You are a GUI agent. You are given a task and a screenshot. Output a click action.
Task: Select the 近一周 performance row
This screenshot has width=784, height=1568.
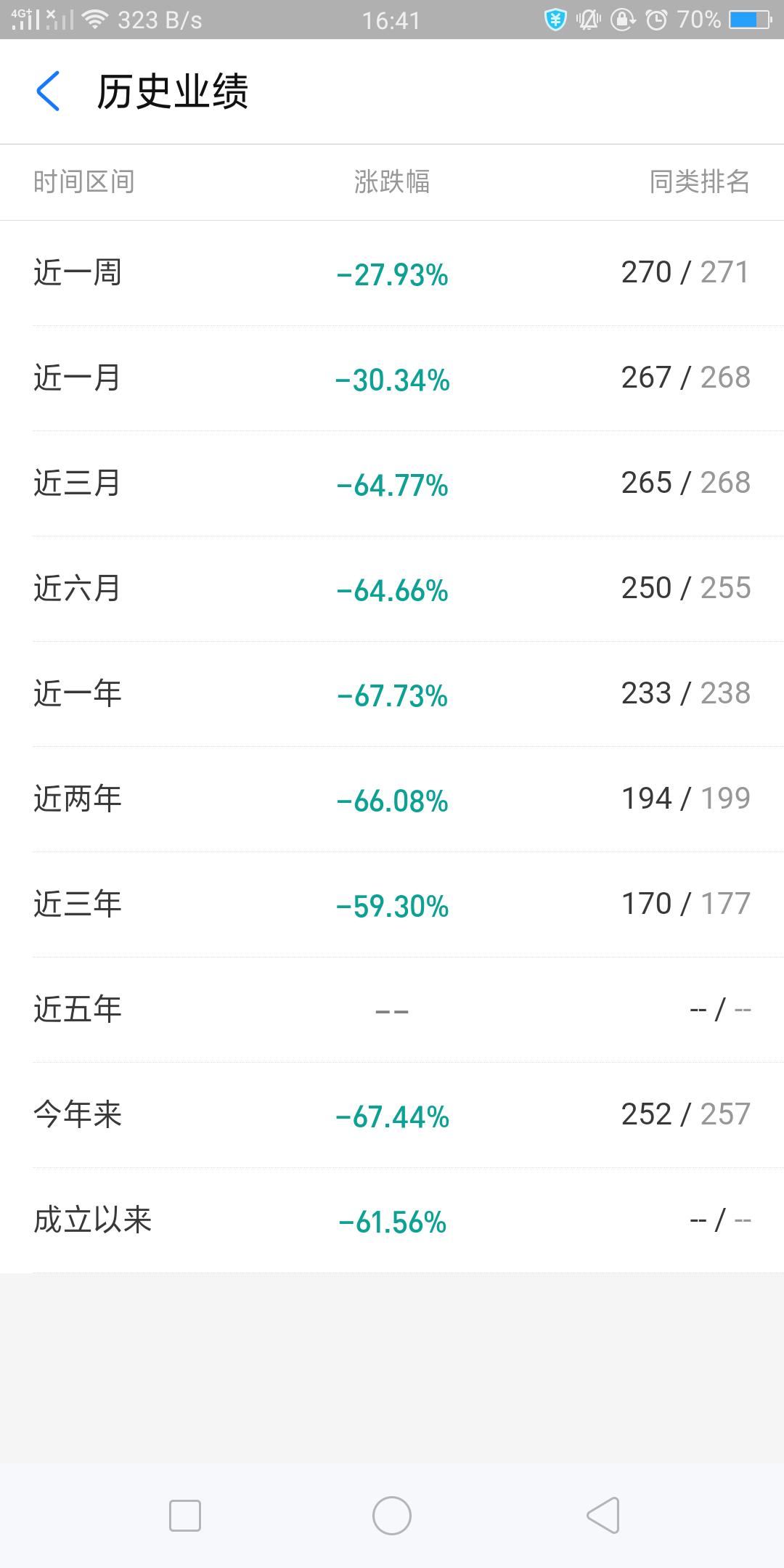392,272
